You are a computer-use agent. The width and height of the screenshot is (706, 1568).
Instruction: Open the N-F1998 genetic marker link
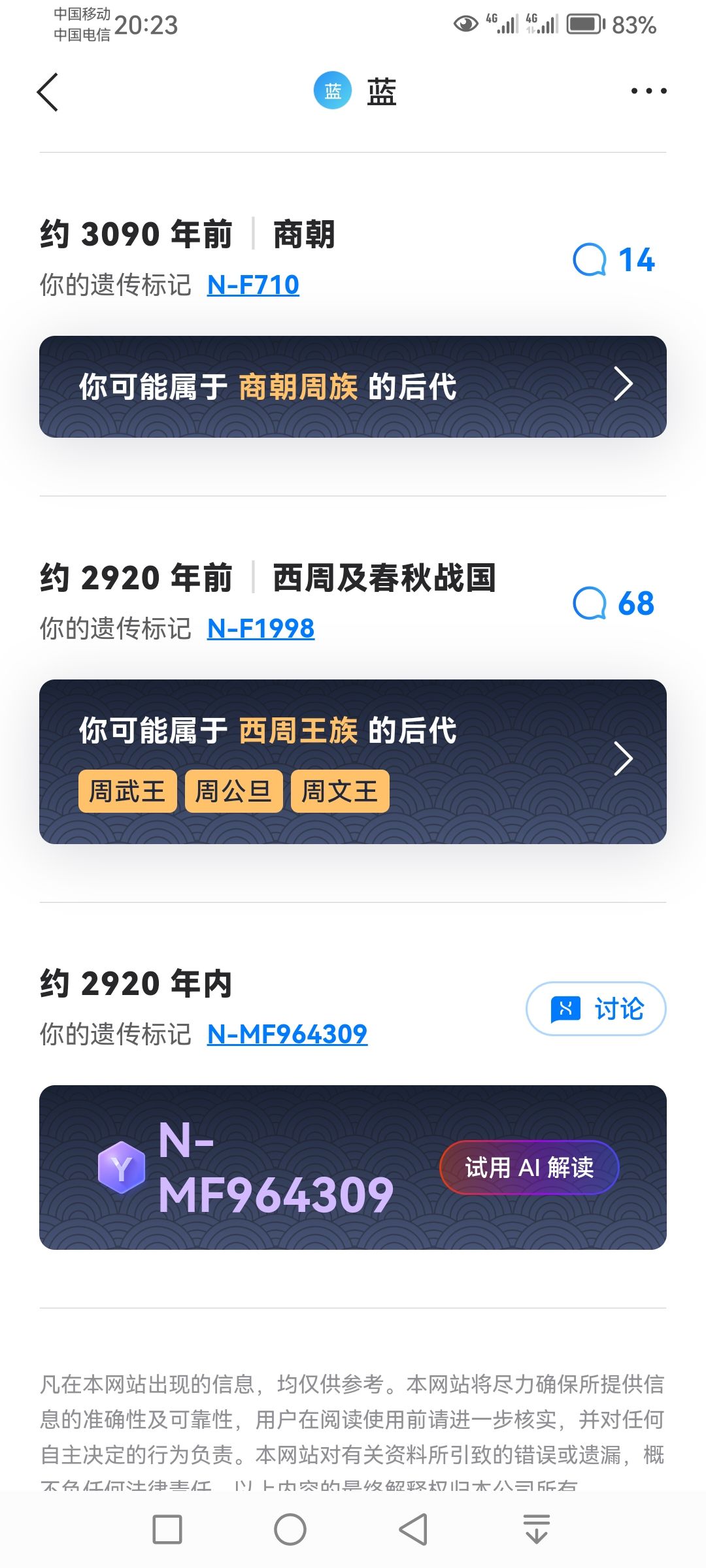tap(261, 629)
